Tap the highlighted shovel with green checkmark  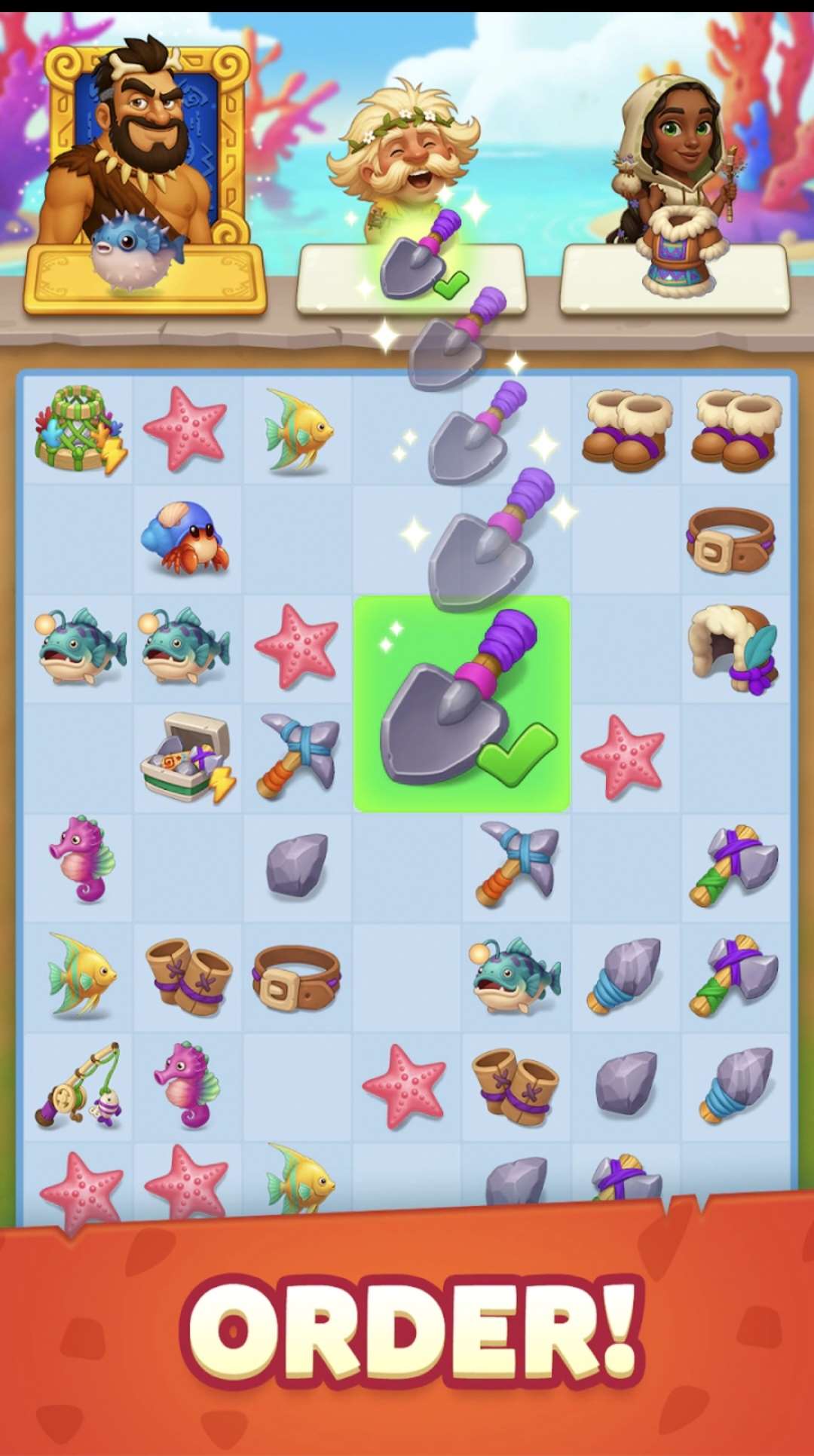(461, 705)
